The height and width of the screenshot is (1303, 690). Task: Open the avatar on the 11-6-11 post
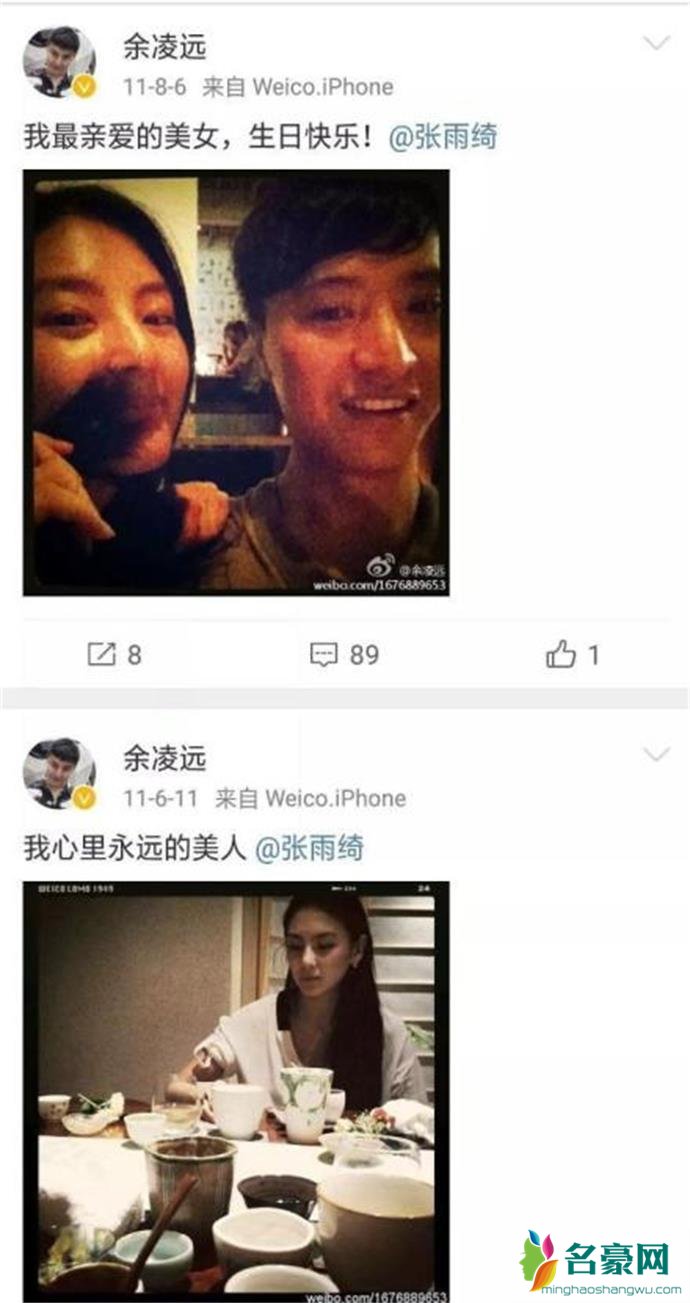(59, 773)
